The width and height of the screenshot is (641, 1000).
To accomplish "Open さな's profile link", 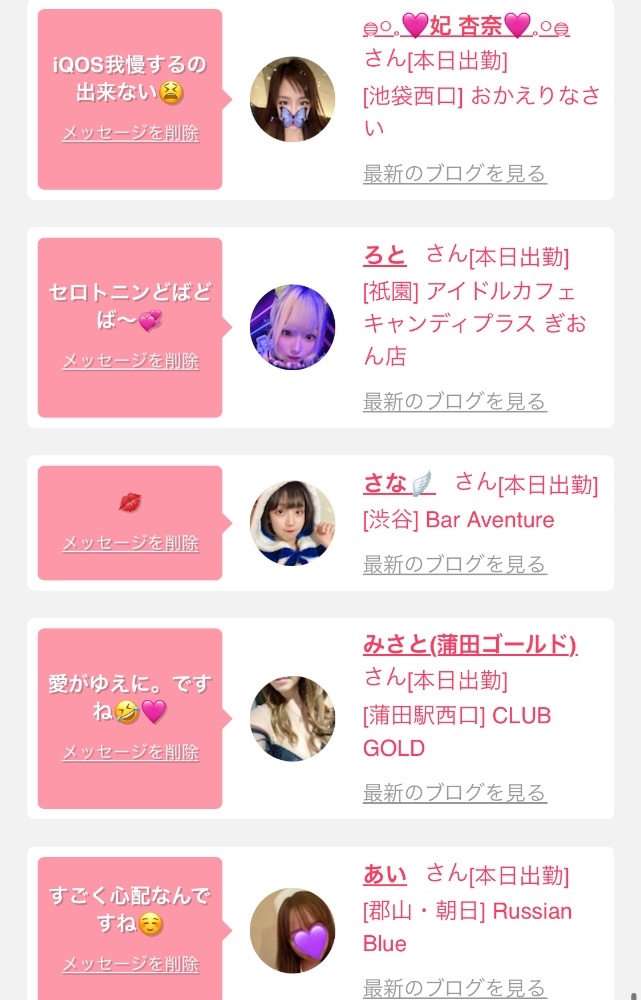I will [x=399, y=483].
